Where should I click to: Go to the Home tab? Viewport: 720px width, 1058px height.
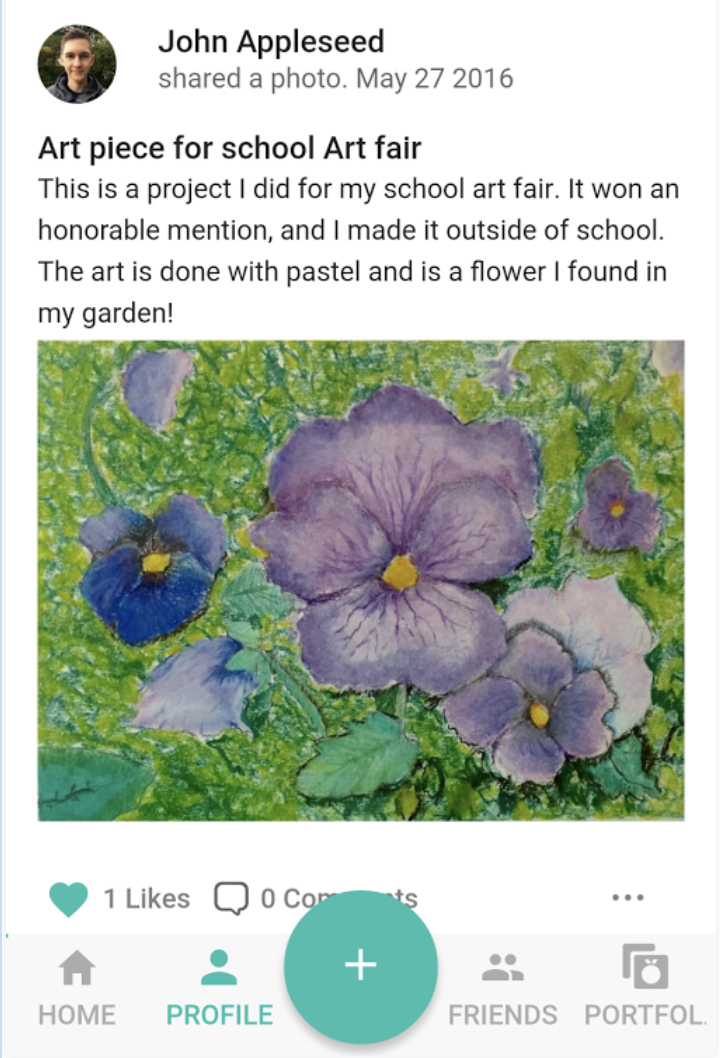click(77, 988)
